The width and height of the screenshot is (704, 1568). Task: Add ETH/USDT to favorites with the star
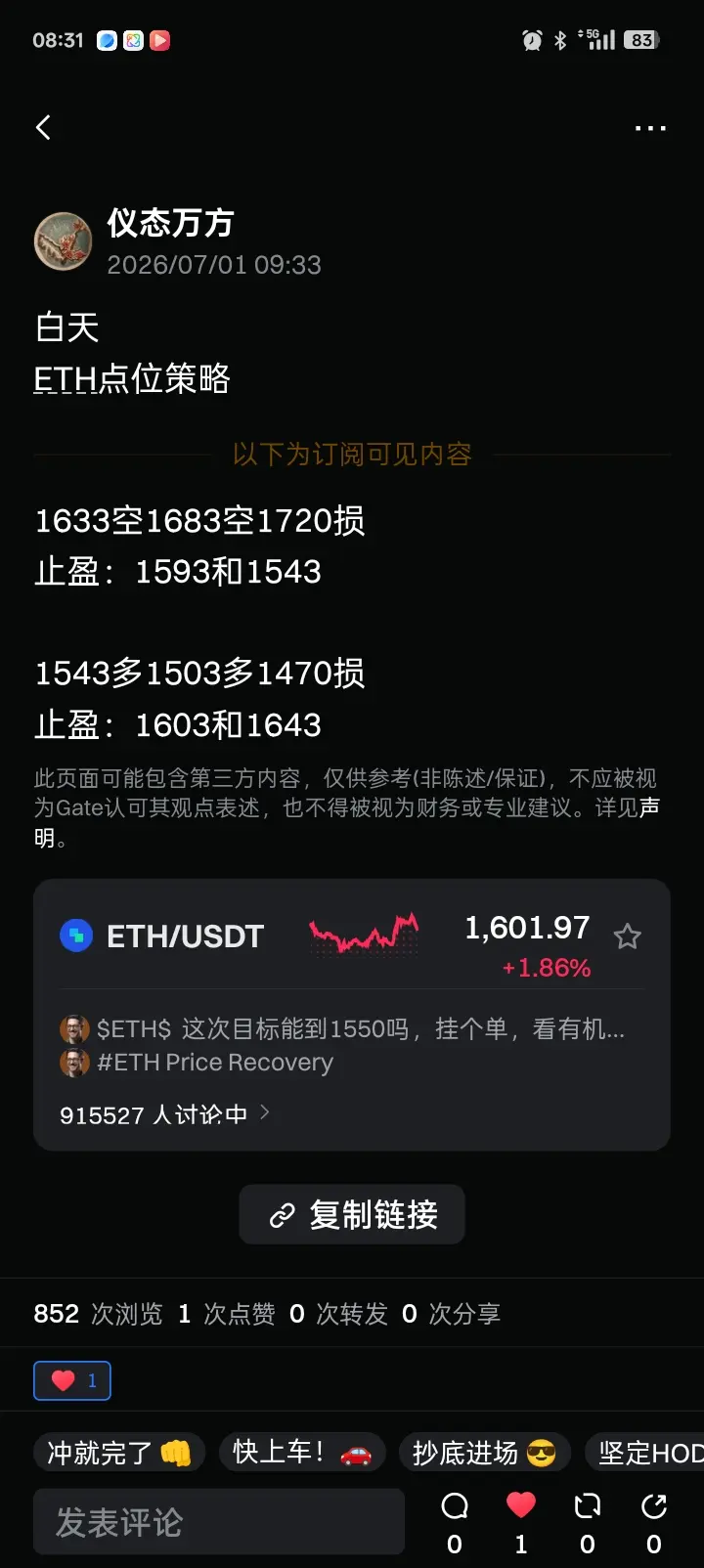627,936
